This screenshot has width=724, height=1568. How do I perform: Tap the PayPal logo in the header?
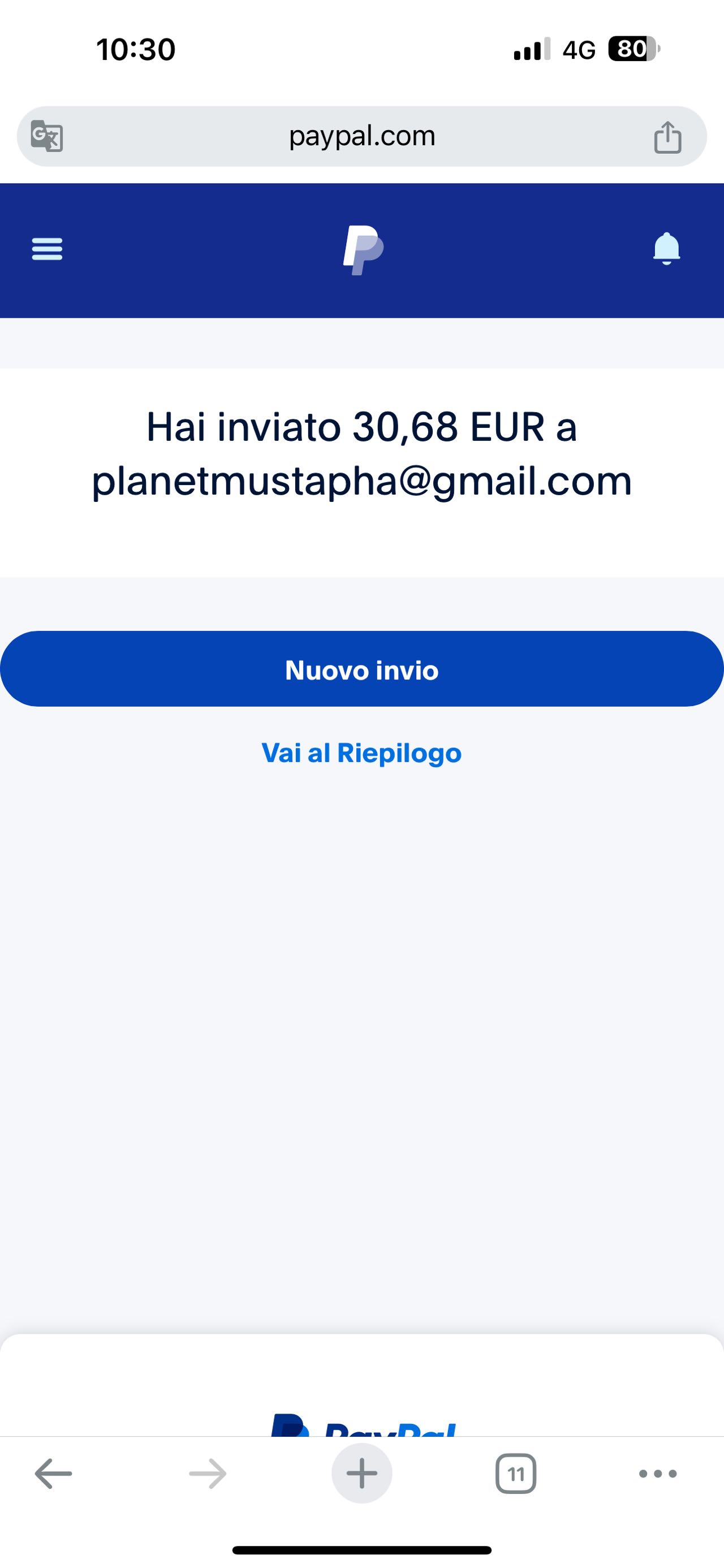[363, 250]
